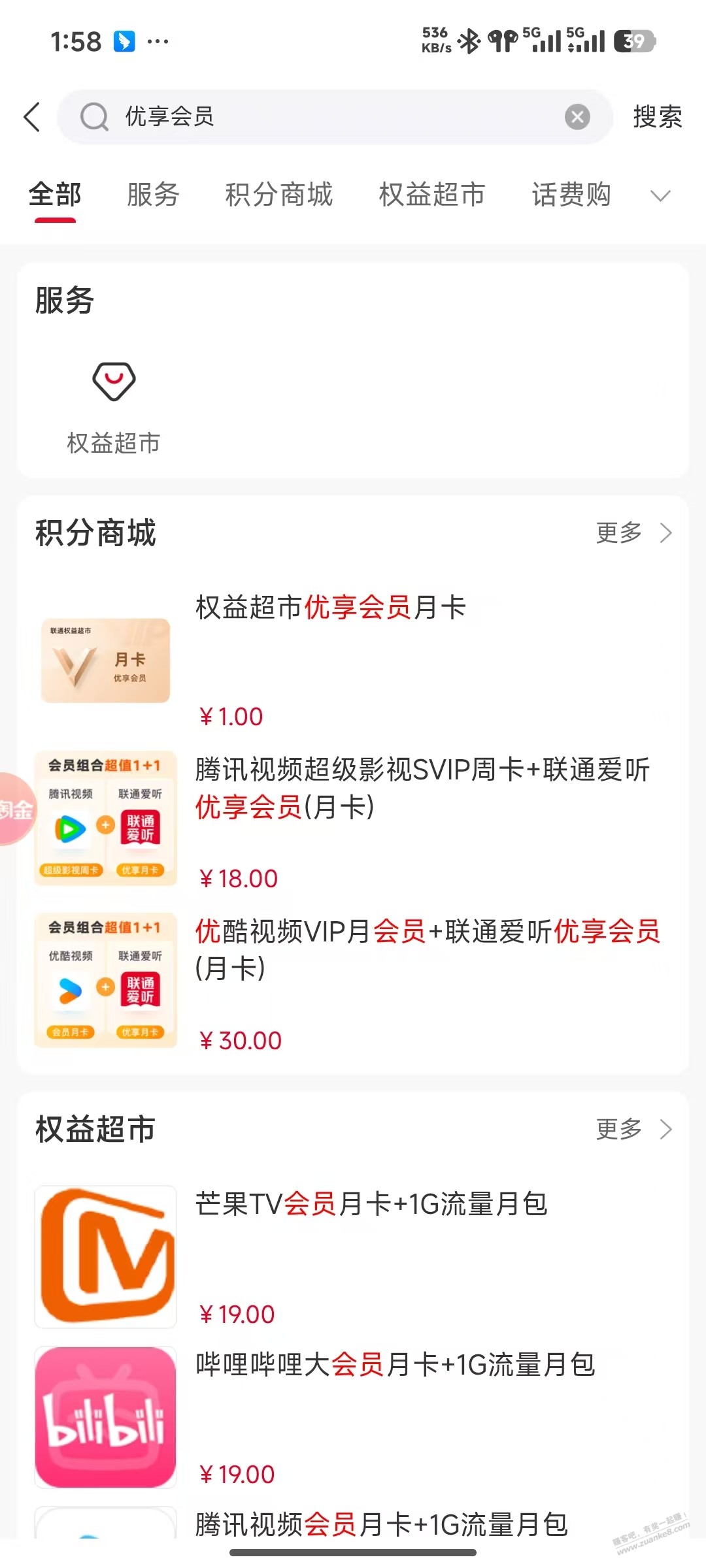Screen dimensions: 706x1568
Task: Switch to the 话费购 tab
Action: [571, 195]
